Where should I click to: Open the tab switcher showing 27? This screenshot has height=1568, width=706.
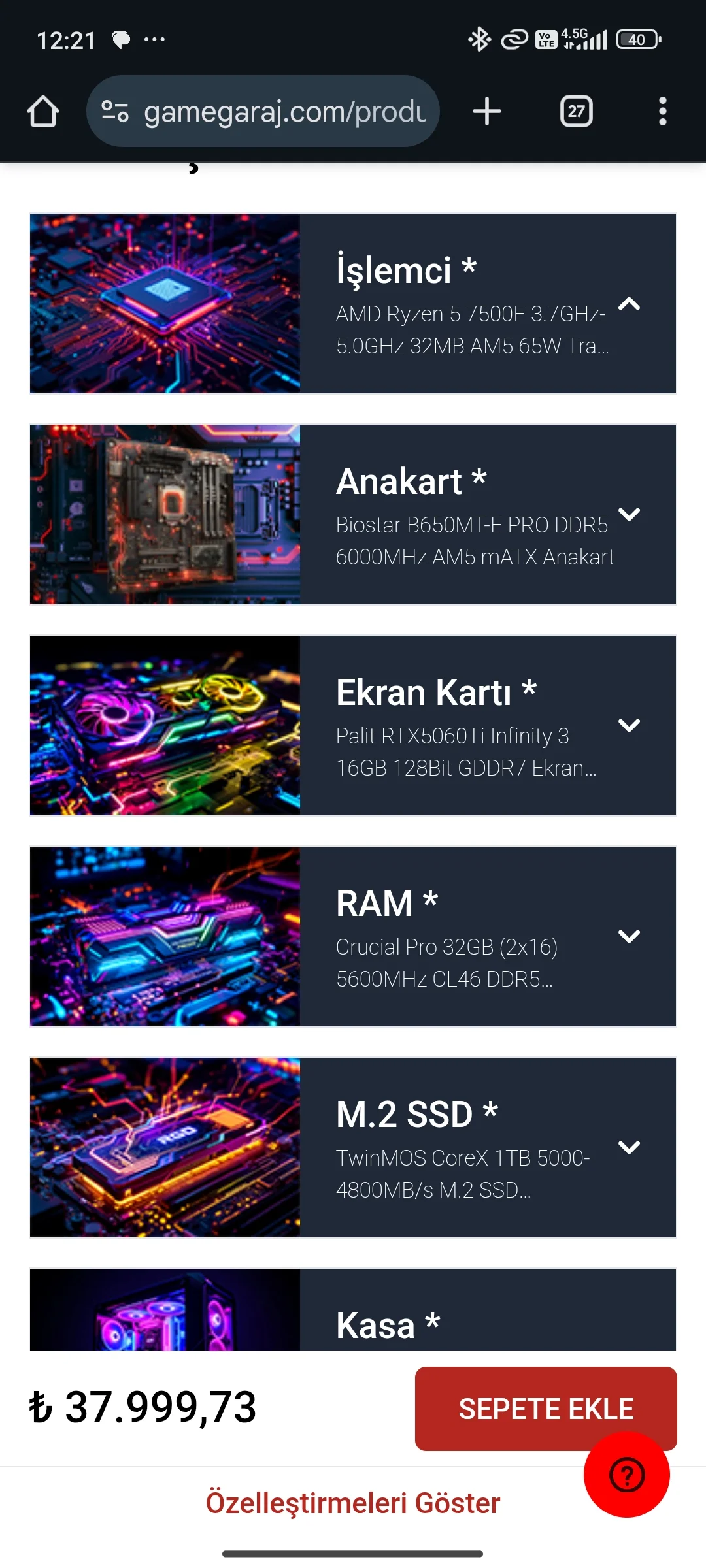(x=576, y=111)
